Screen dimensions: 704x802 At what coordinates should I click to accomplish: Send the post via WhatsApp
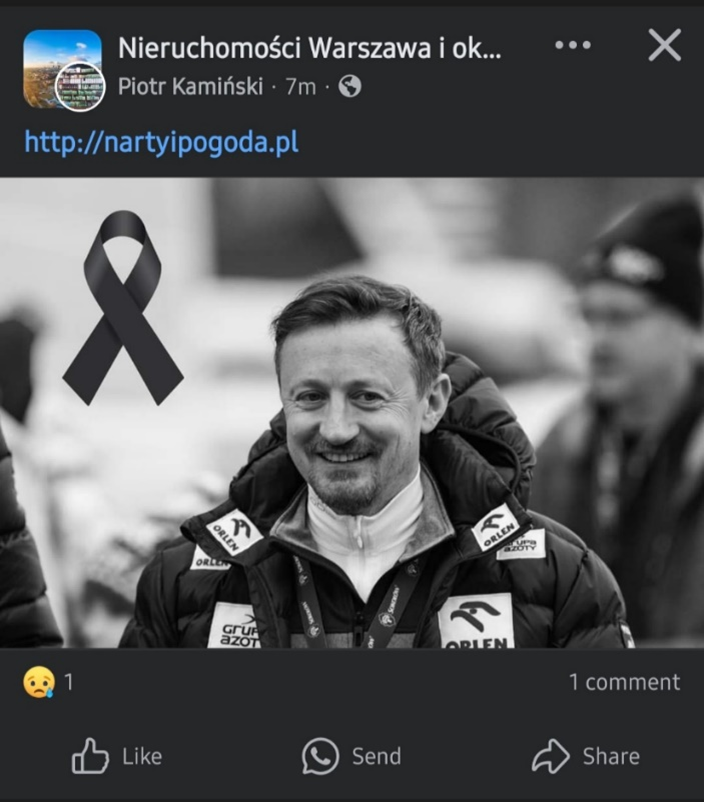pyautogui.click(x=351, y=756)
